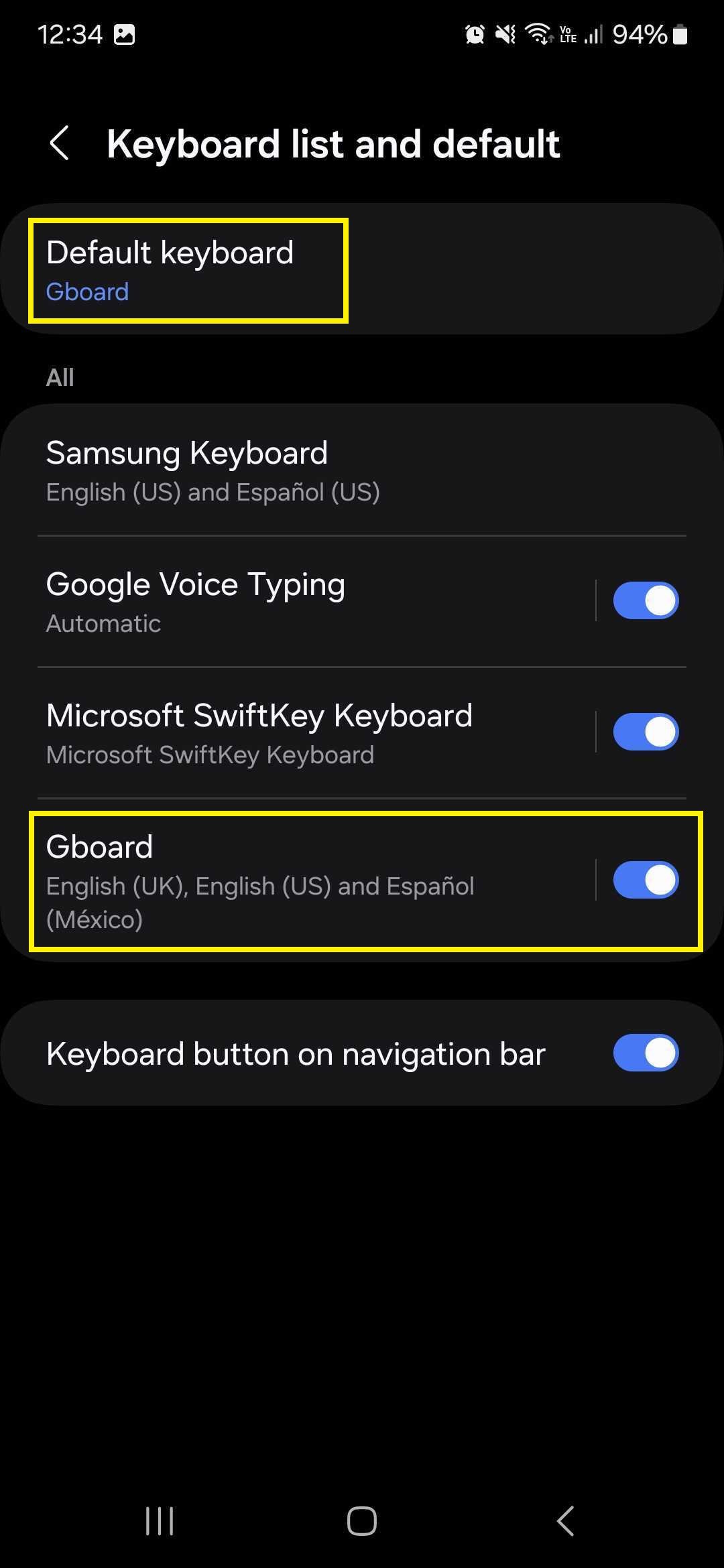
Task: Turn off Google Voice Typing switch
Action: (x=646, y=600)
